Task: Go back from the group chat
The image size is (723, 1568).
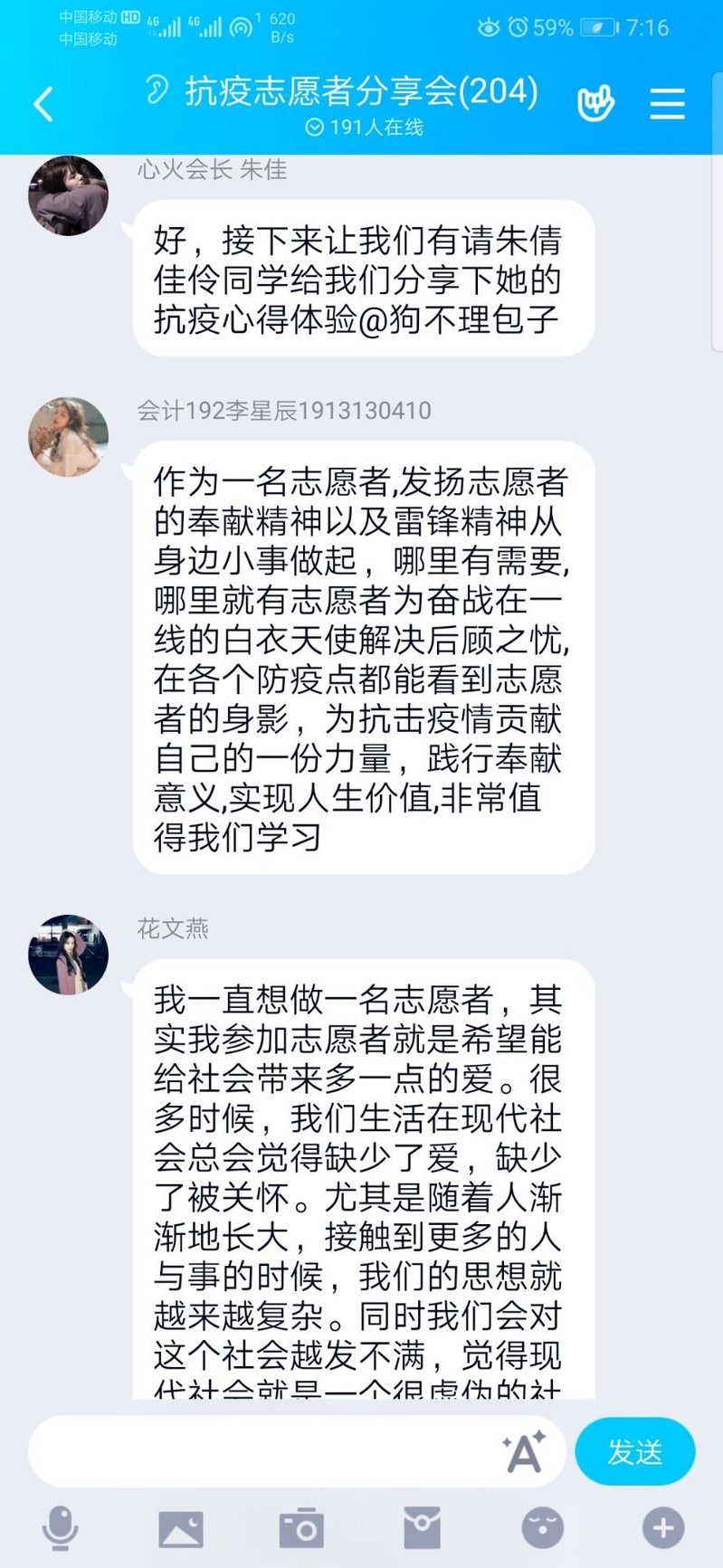Action: [x=43, y=104]
